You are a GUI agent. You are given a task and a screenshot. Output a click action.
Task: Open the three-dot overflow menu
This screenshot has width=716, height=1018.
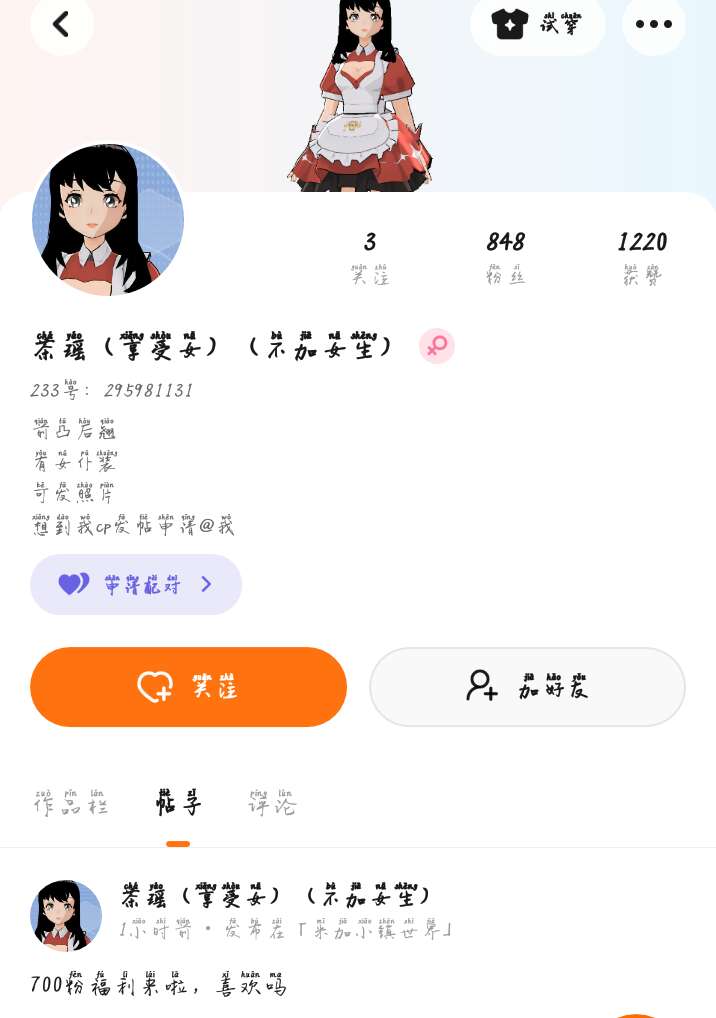tap(653, 24)
